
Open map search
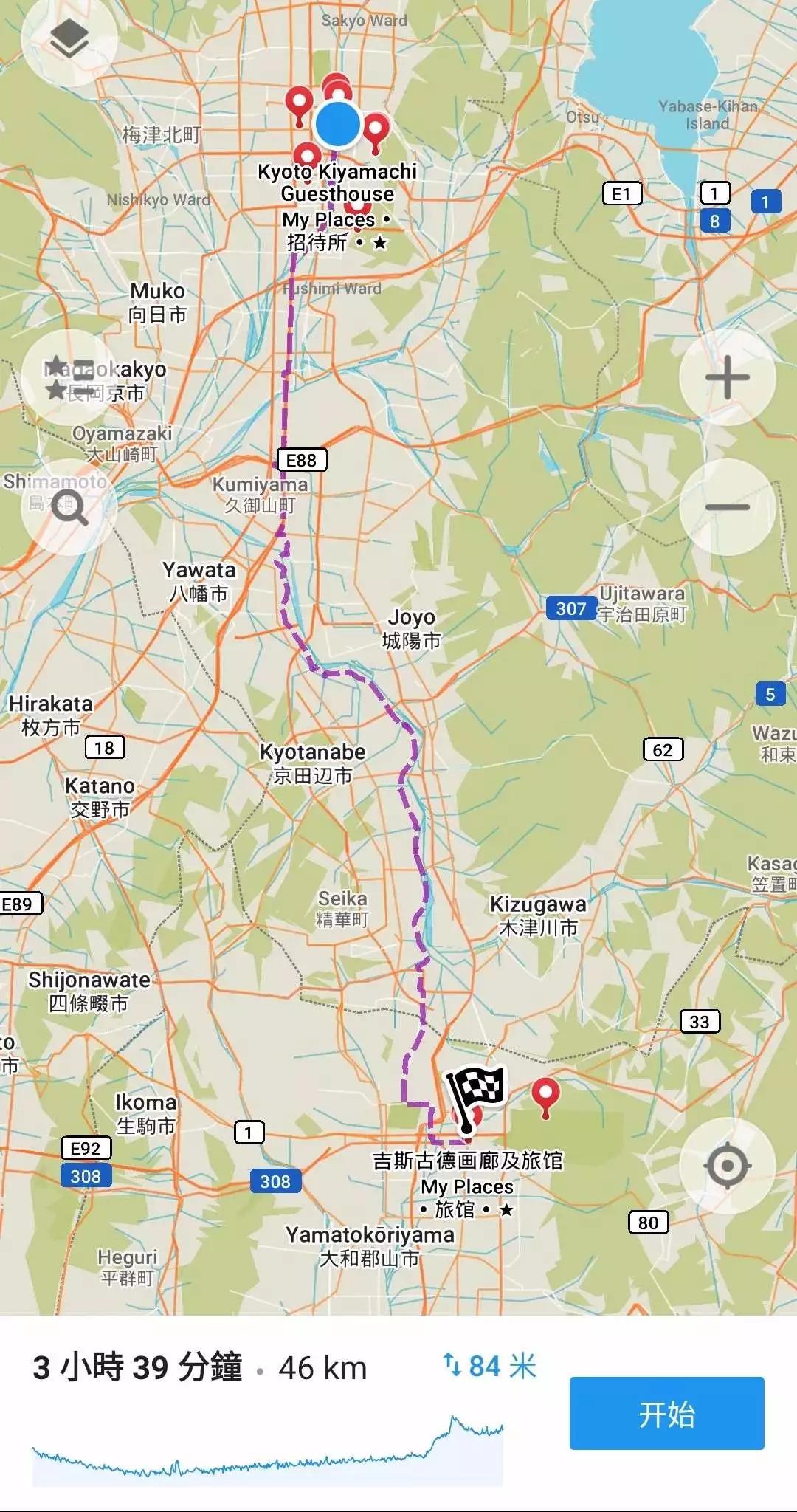(69, 508)
